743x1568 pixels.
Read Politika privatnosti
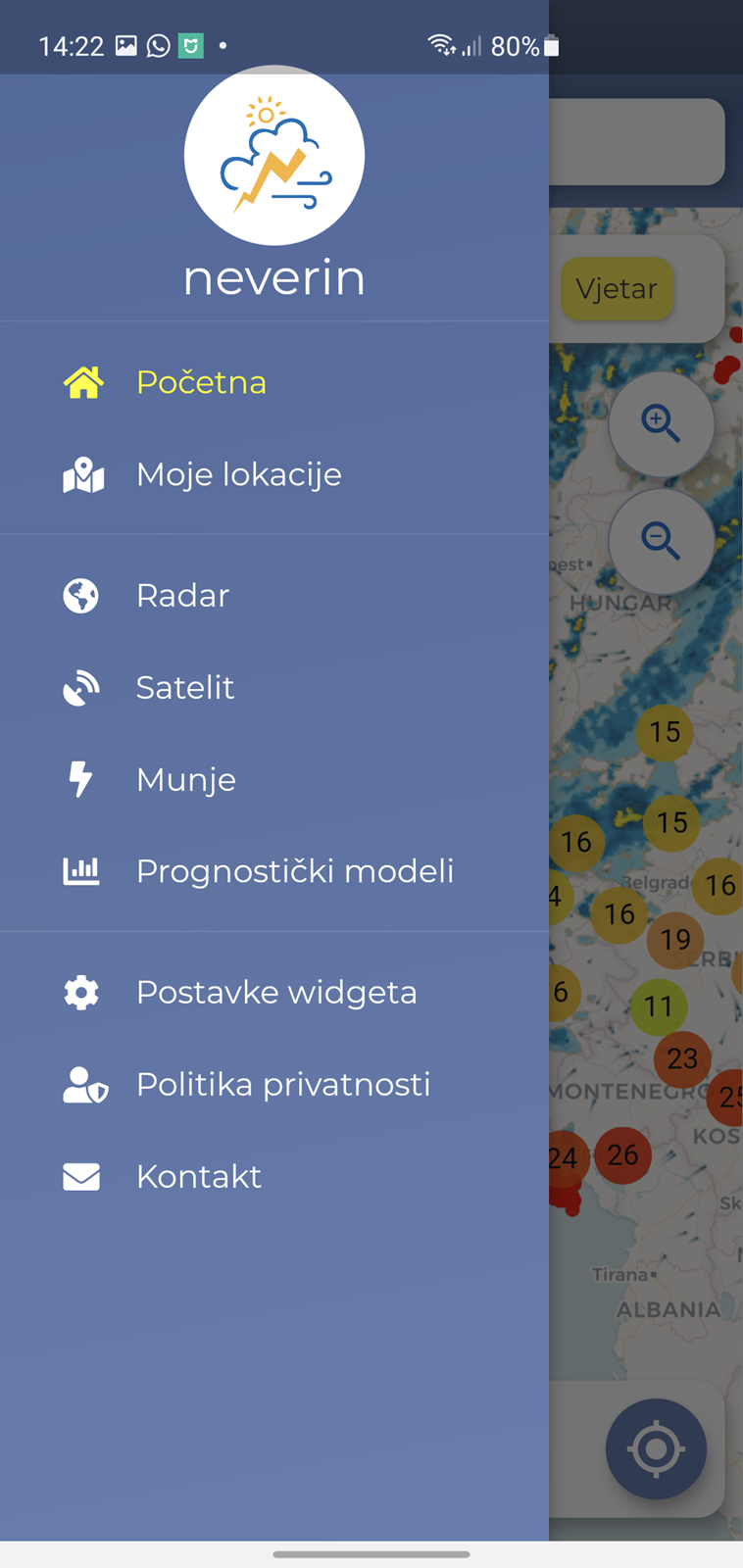point(274,1084)
